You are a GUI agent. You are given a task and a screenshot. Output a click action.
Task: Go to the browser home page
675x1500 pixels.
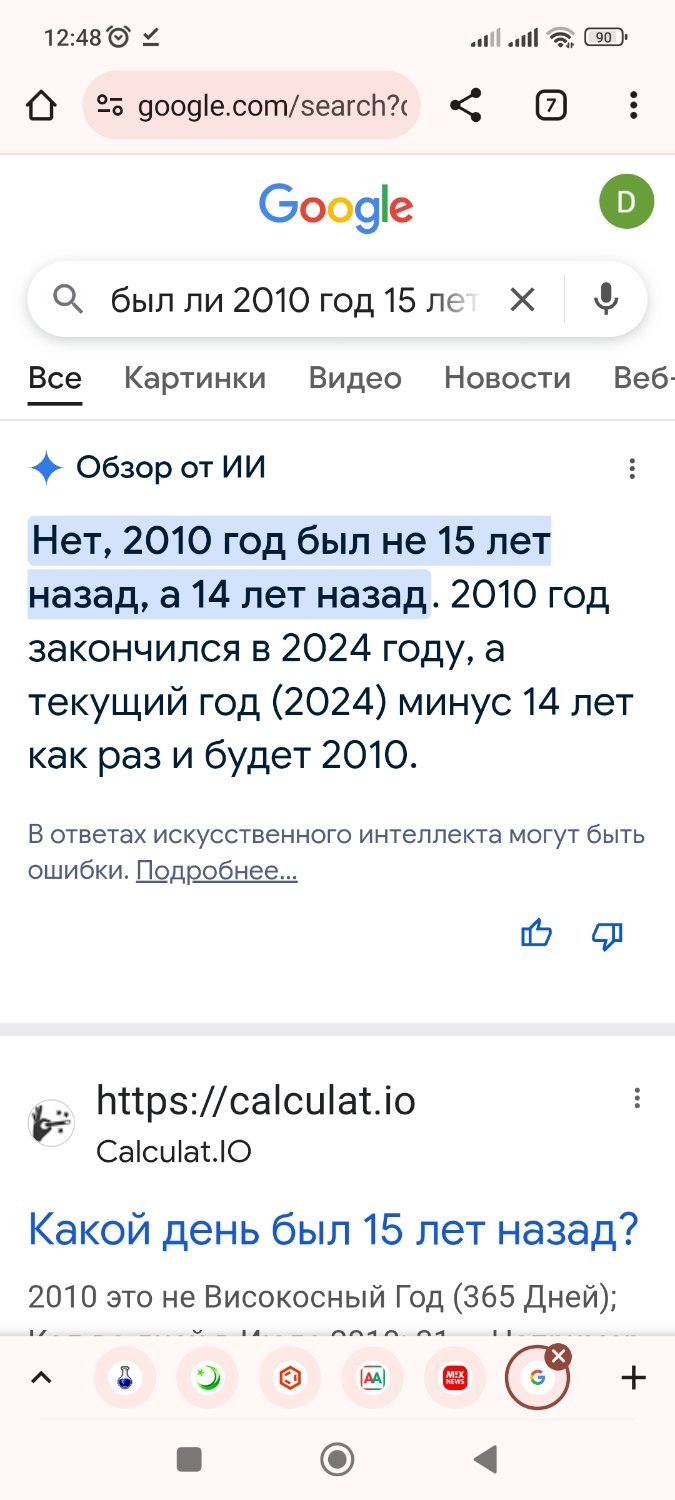tap(41, 105)
